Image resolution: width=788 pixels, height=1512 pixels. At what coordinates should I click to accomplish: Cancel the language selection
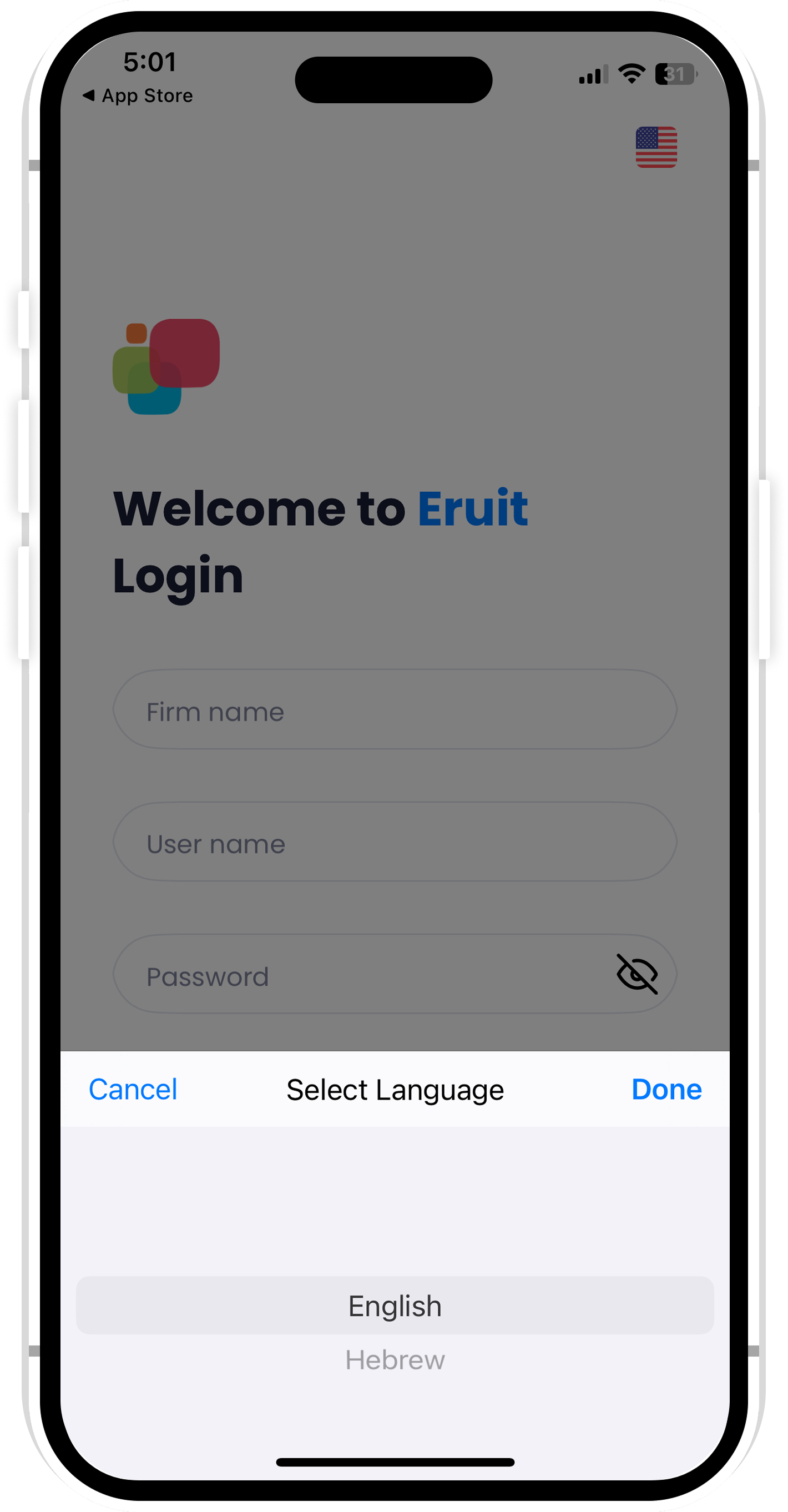pyautogui.click(x=133, y=1090)
